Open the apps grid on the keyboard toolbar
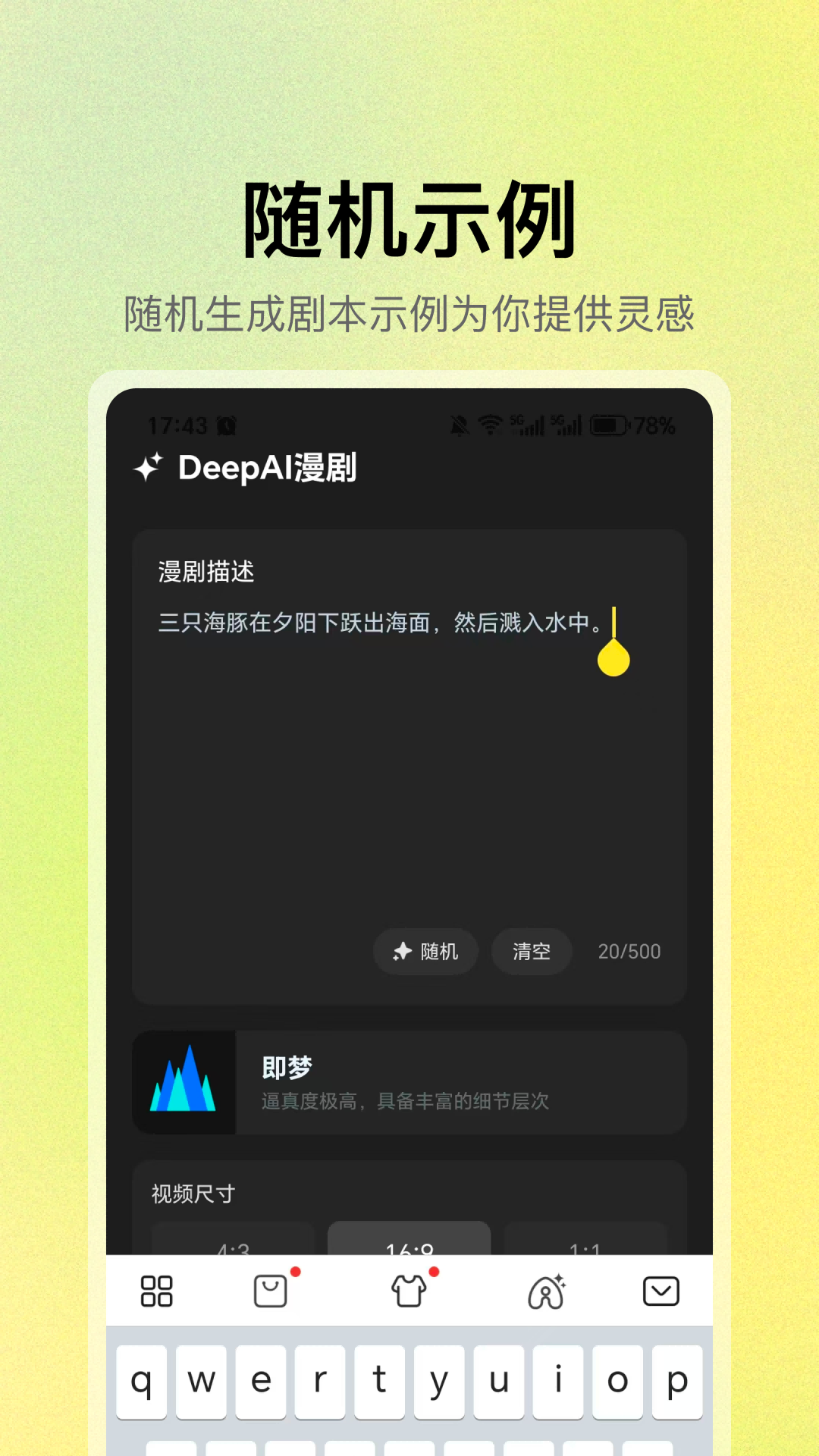 click(155, 1291)
